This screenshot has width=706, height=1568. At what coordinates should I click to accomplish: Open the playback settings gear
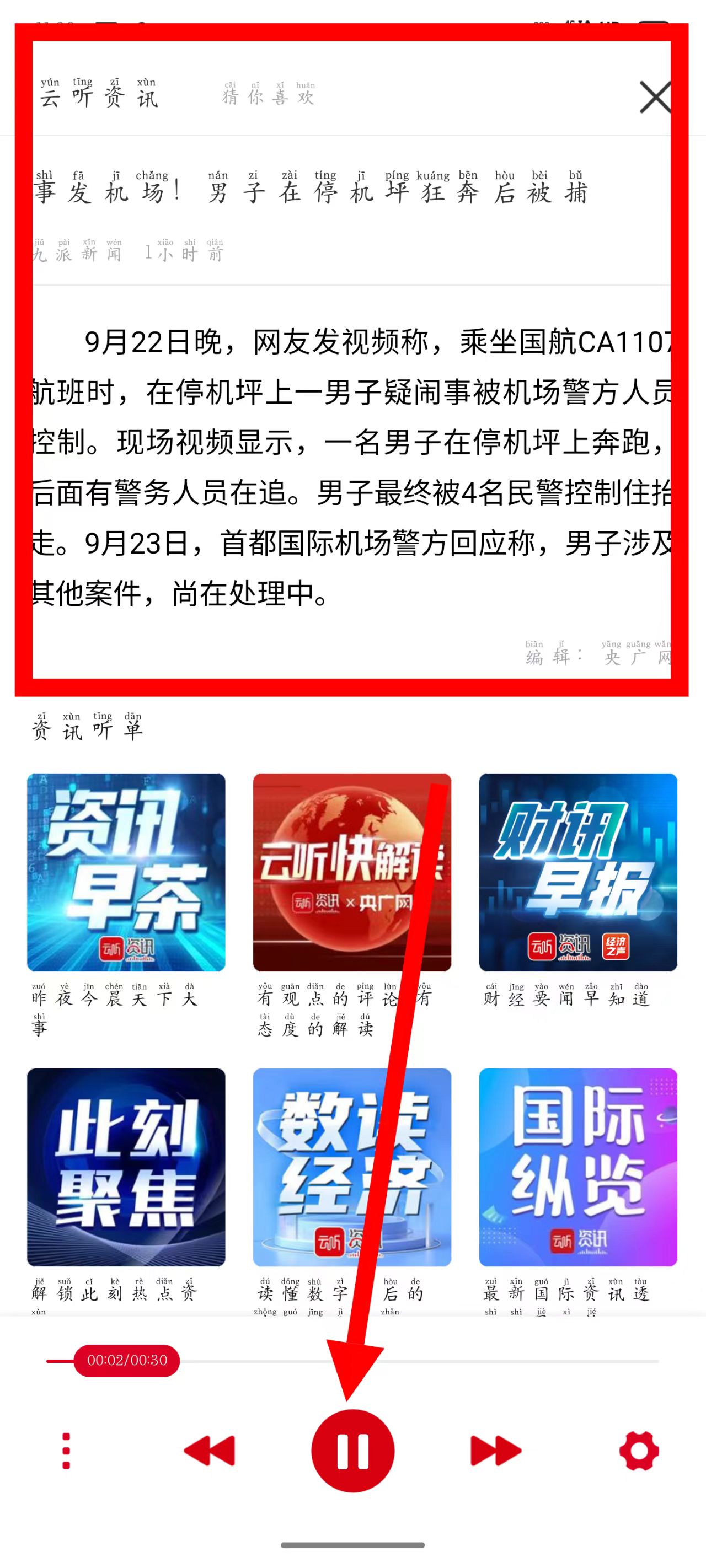pos(638,1451)
